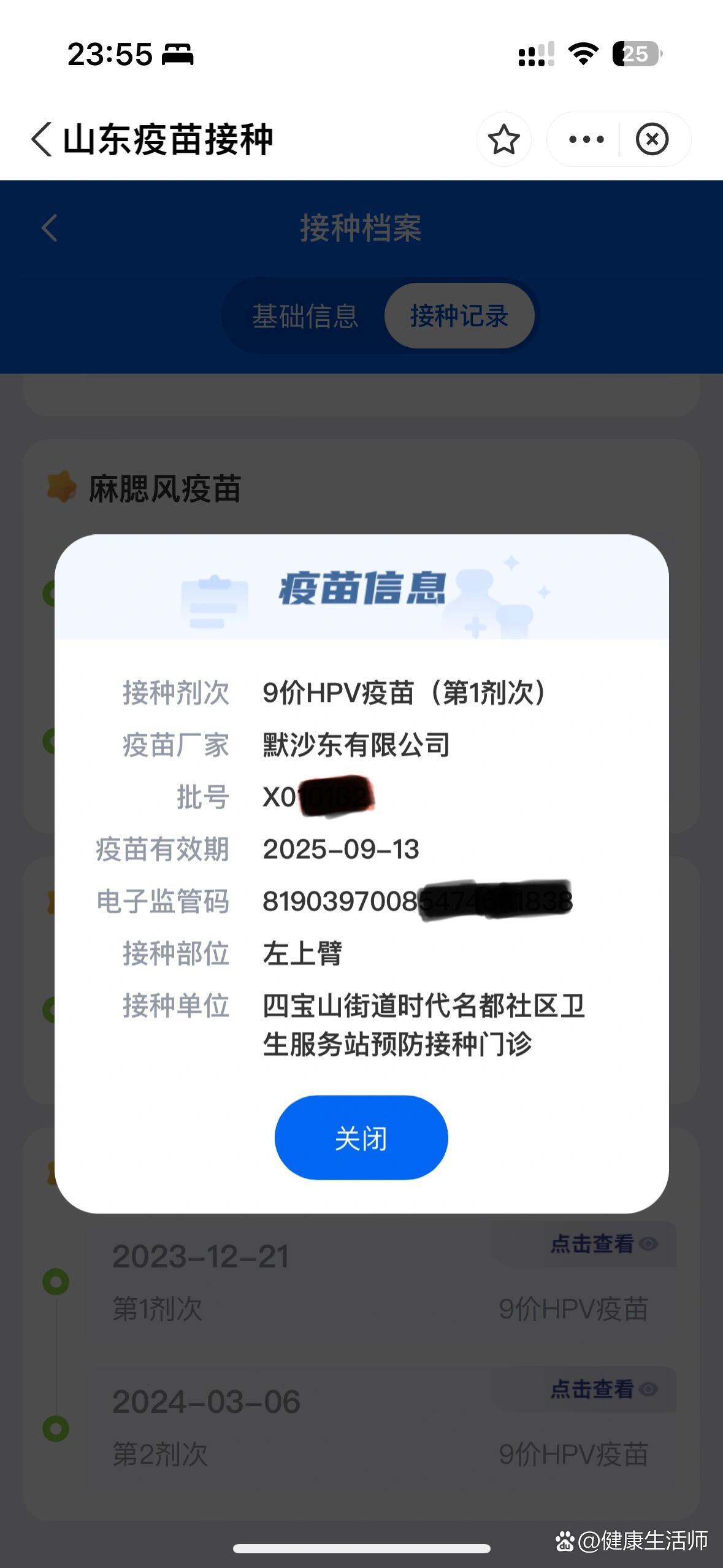Go back from 山东疫苗接种 mini program
Viewport: 723px width, 1568px height.
(42, 139)
